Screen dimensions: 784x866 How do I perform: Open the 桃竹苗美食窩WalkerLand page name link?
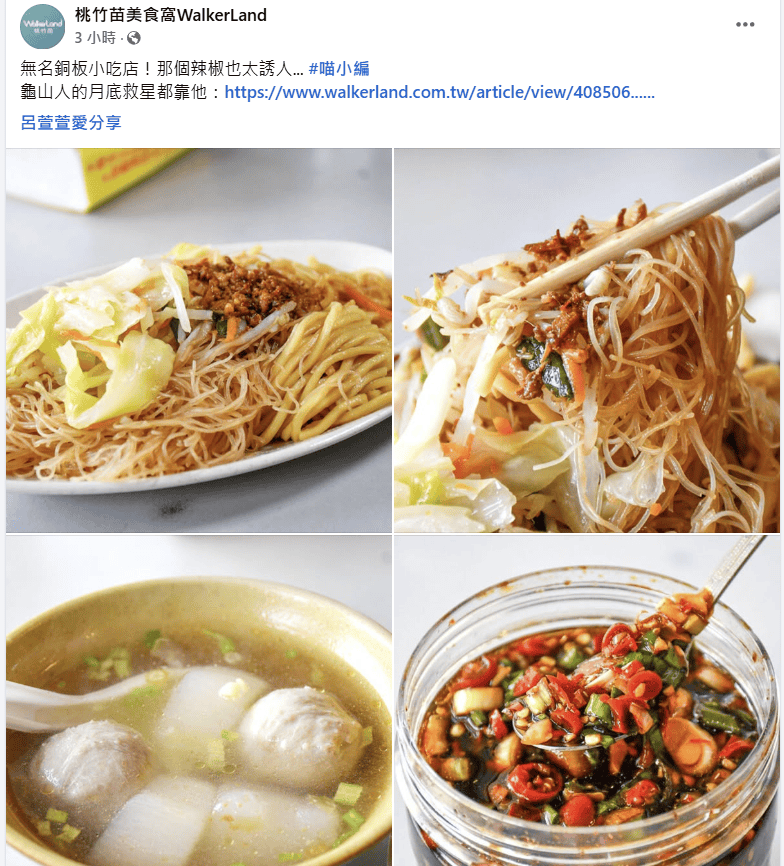click(171, 15)
